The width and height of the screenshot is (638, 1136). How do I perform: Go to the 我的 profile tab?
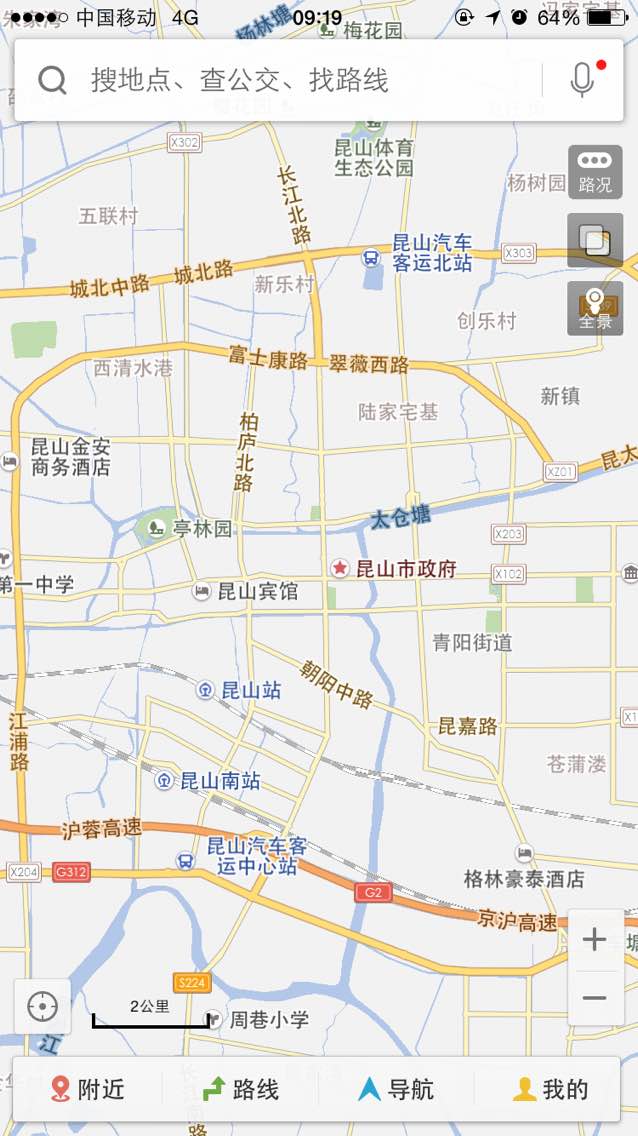(550, 1089)
